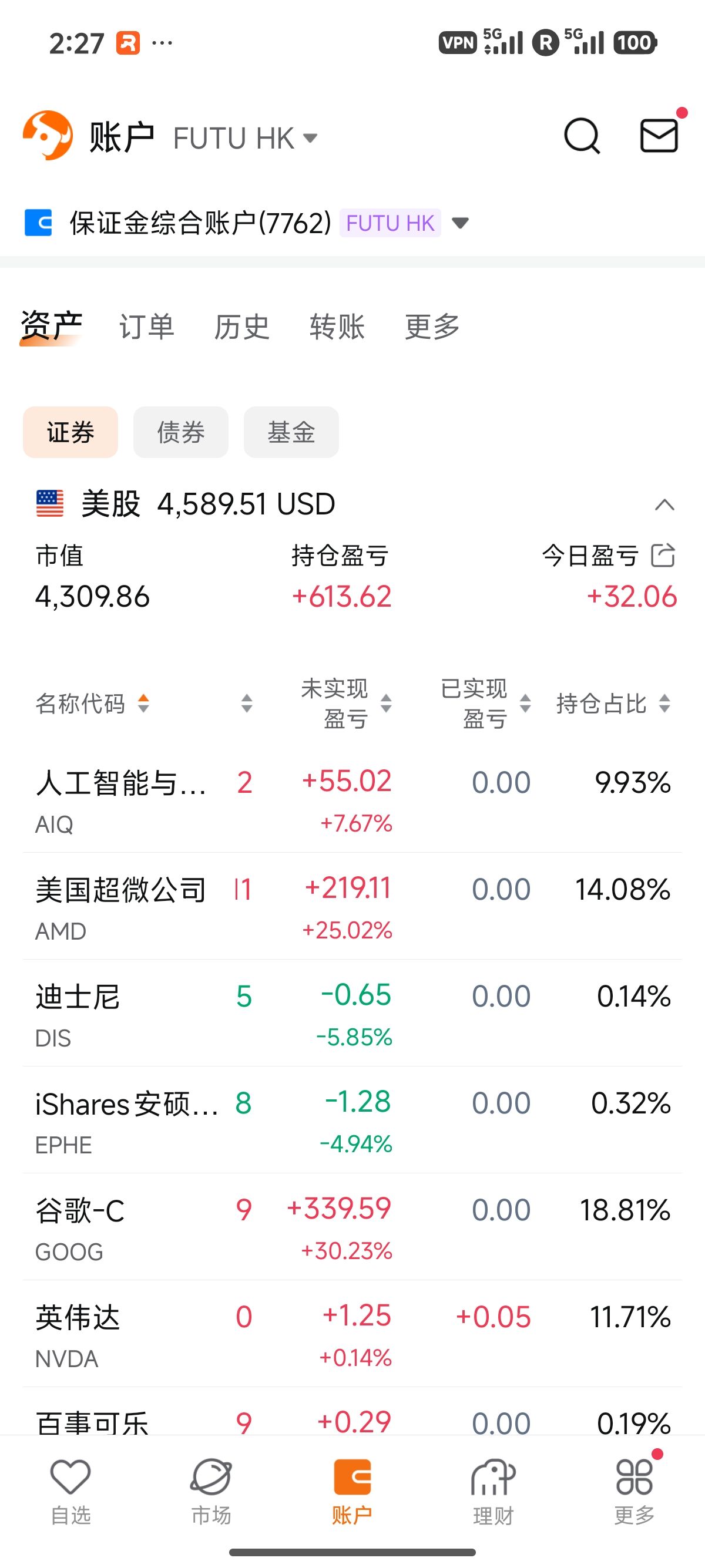Viewport: 705px width, 1568px height.
Task: Collapse the 美股 holdings section
Action: 664,504
